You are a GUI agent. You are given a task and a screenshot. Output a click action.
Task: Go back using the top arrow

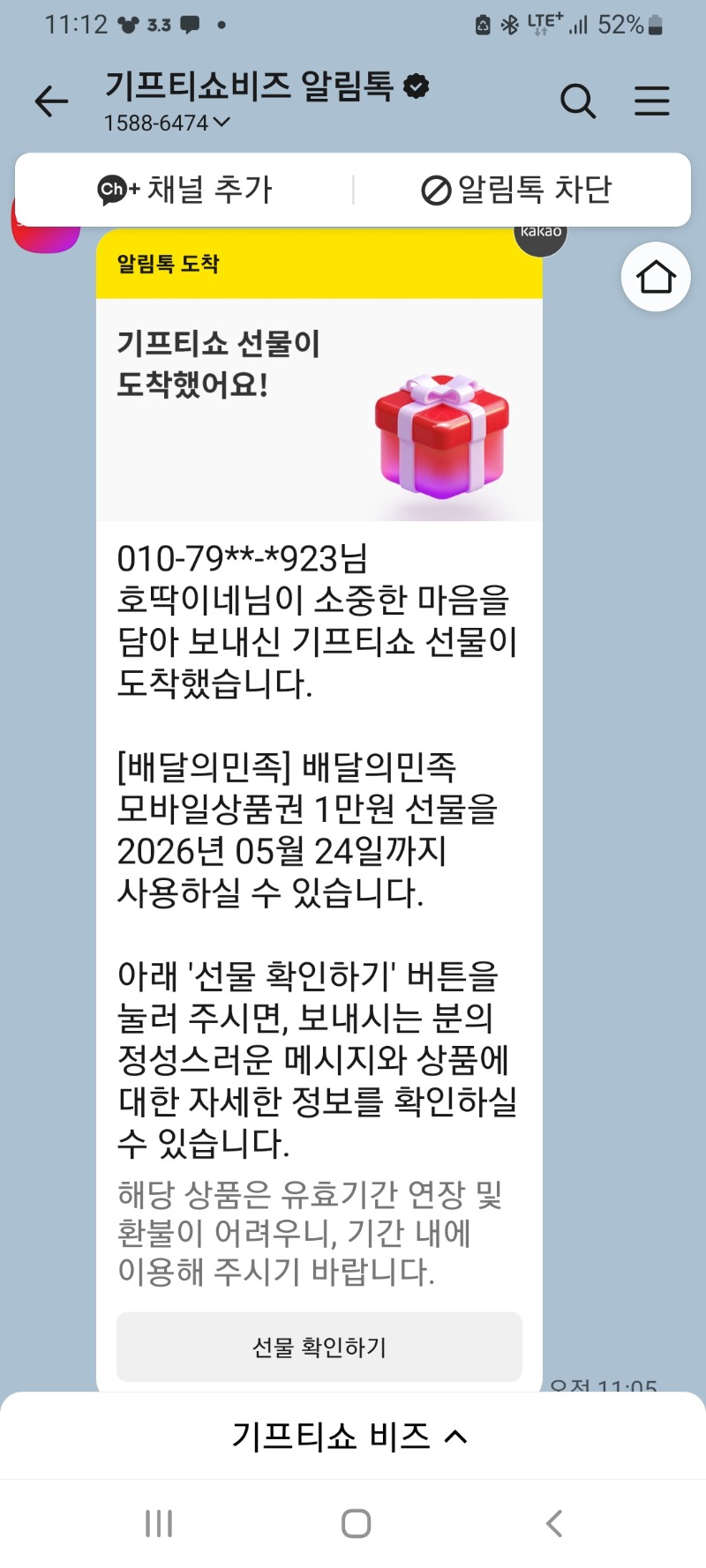(x=51, y=101)
